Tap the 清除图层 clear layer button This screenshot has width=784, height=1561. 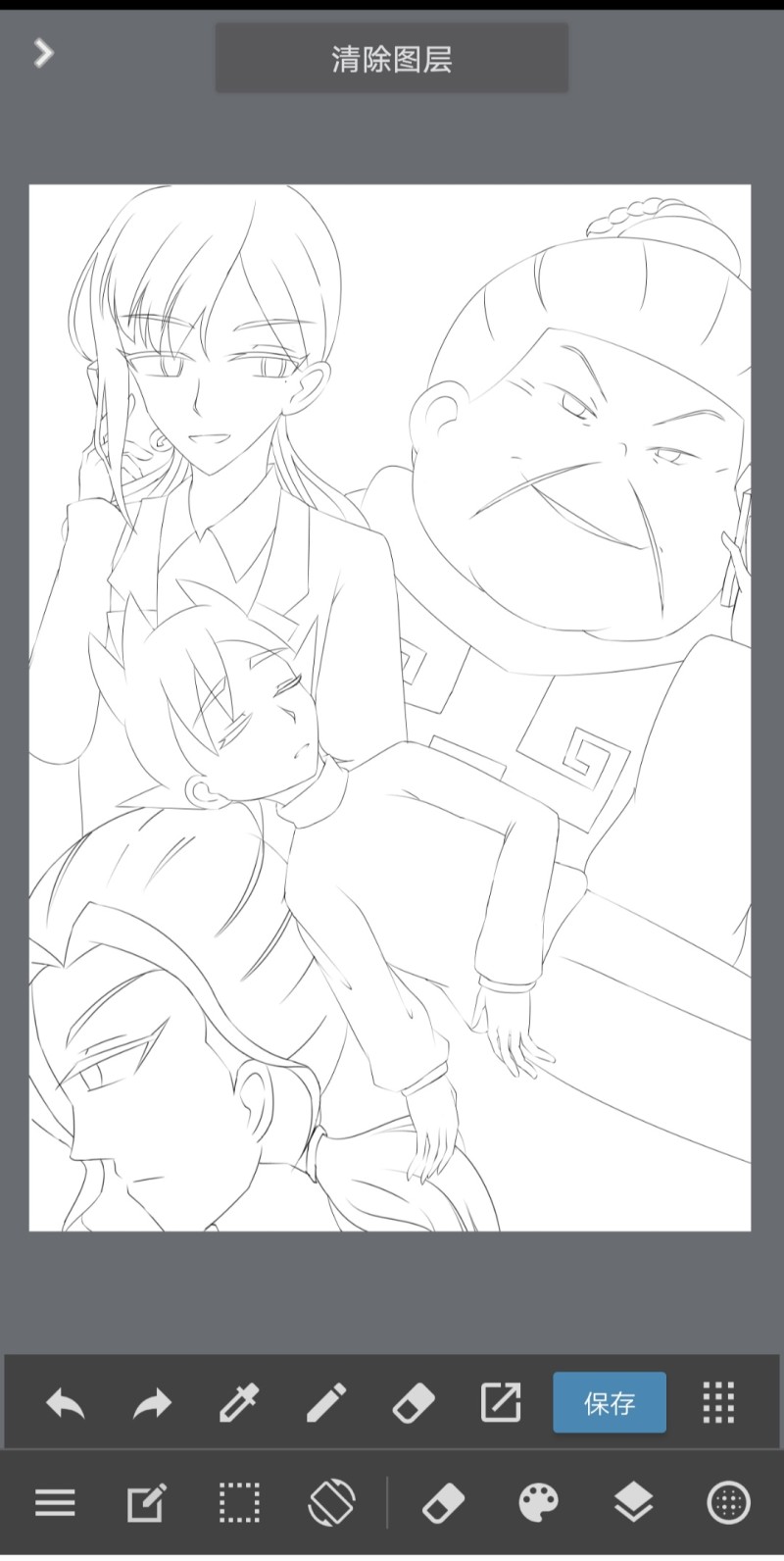[391, 59]
